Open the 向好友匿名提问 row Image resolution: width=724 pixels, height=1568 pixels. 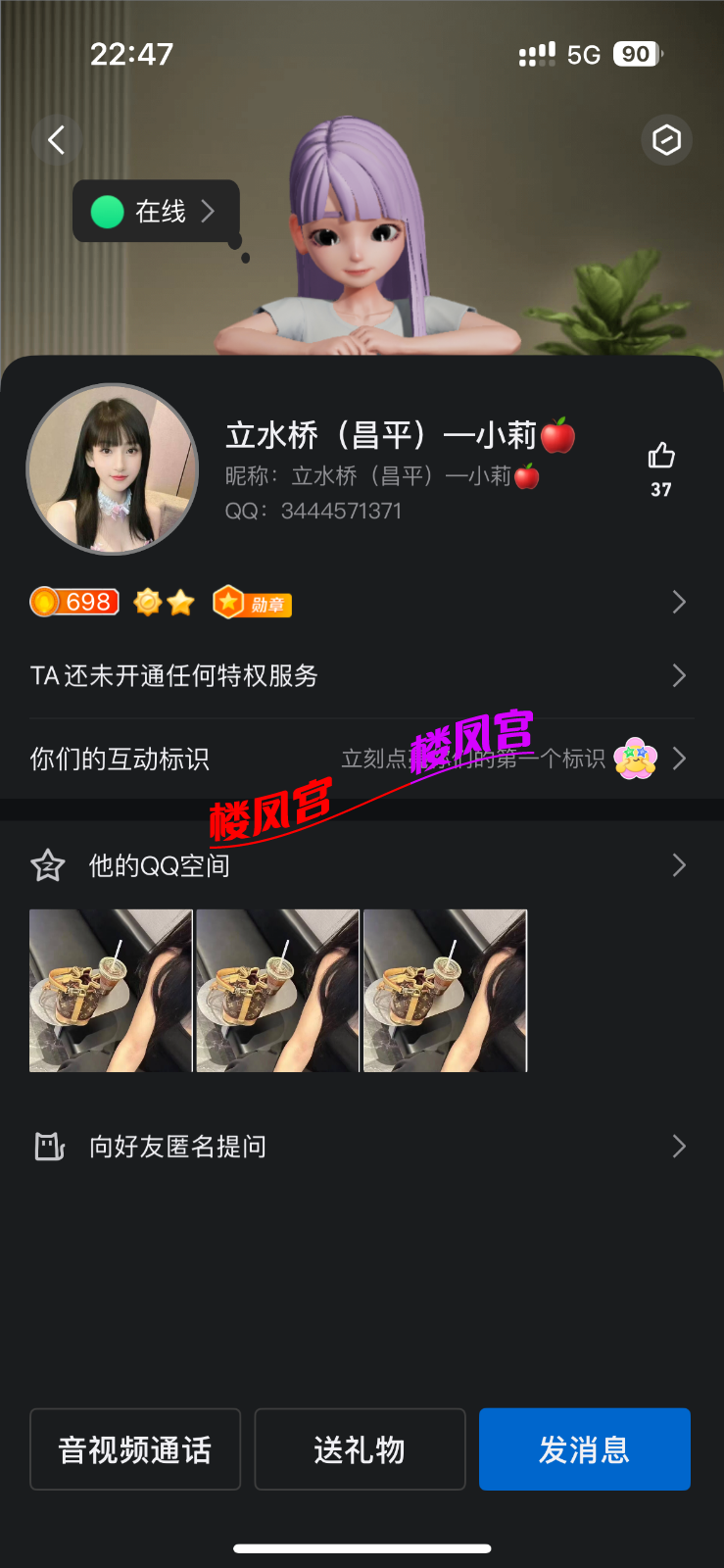click(361, 1147)
